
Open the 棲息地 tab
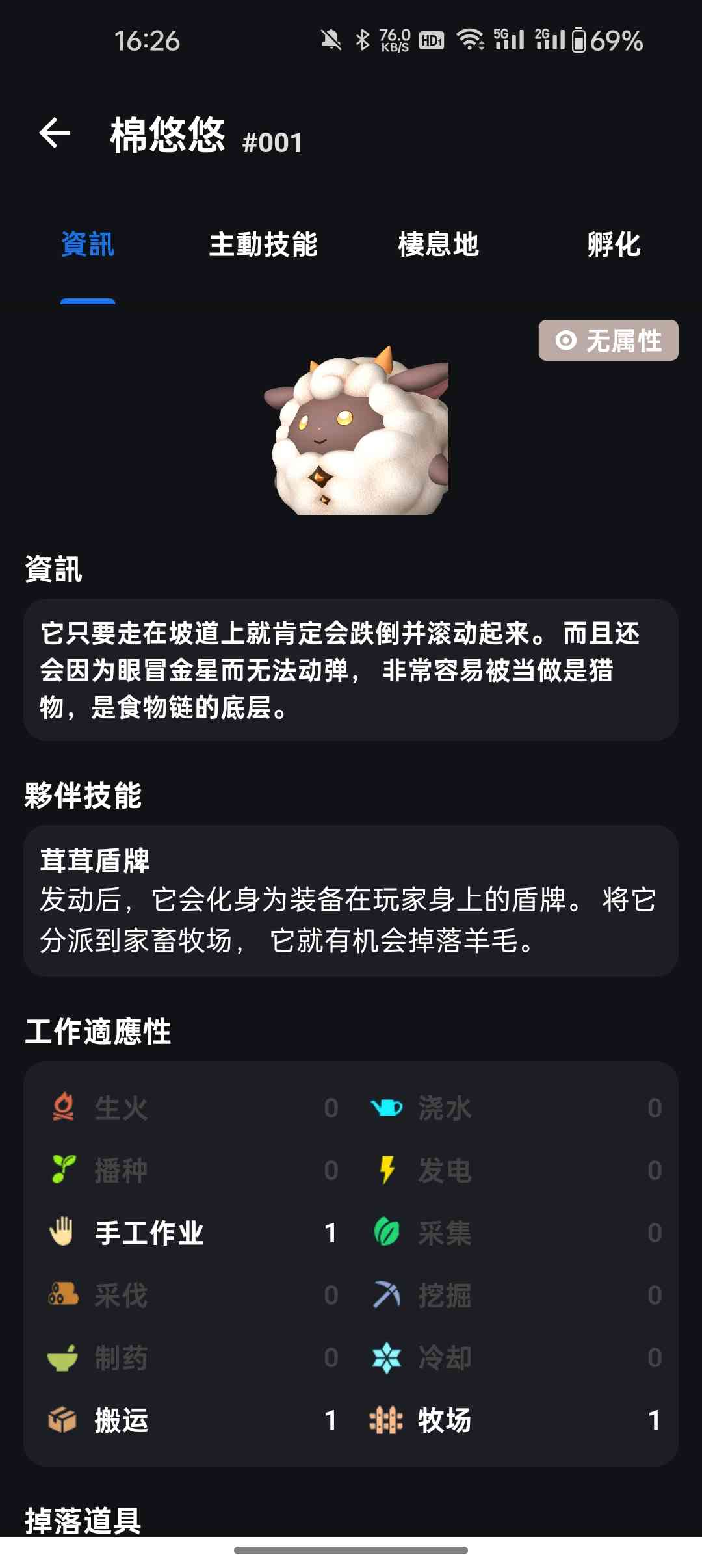click(x=439, y=245)
